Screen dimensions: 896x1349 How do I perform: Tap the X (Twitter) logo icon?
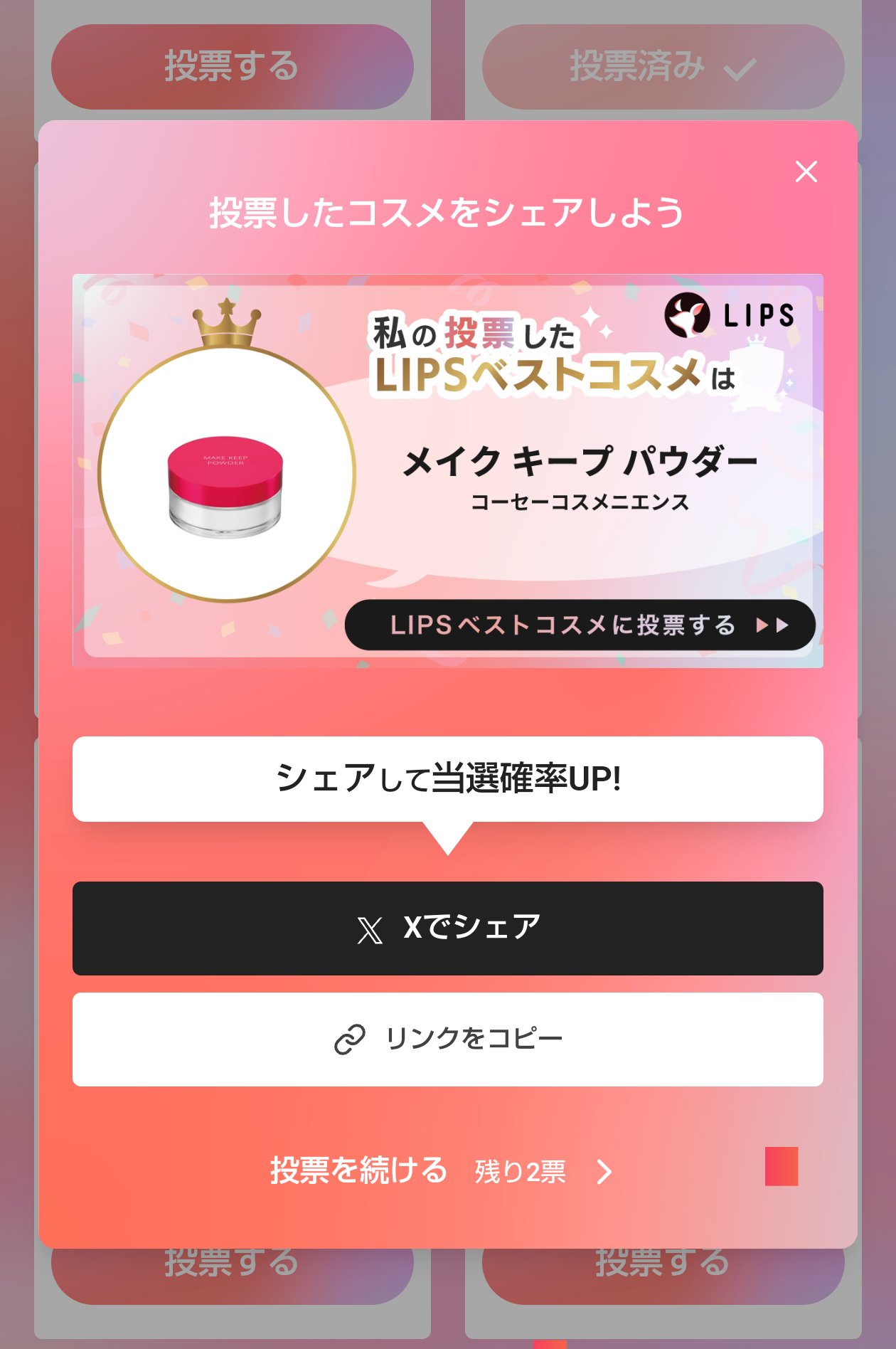(x=369, y=929)
